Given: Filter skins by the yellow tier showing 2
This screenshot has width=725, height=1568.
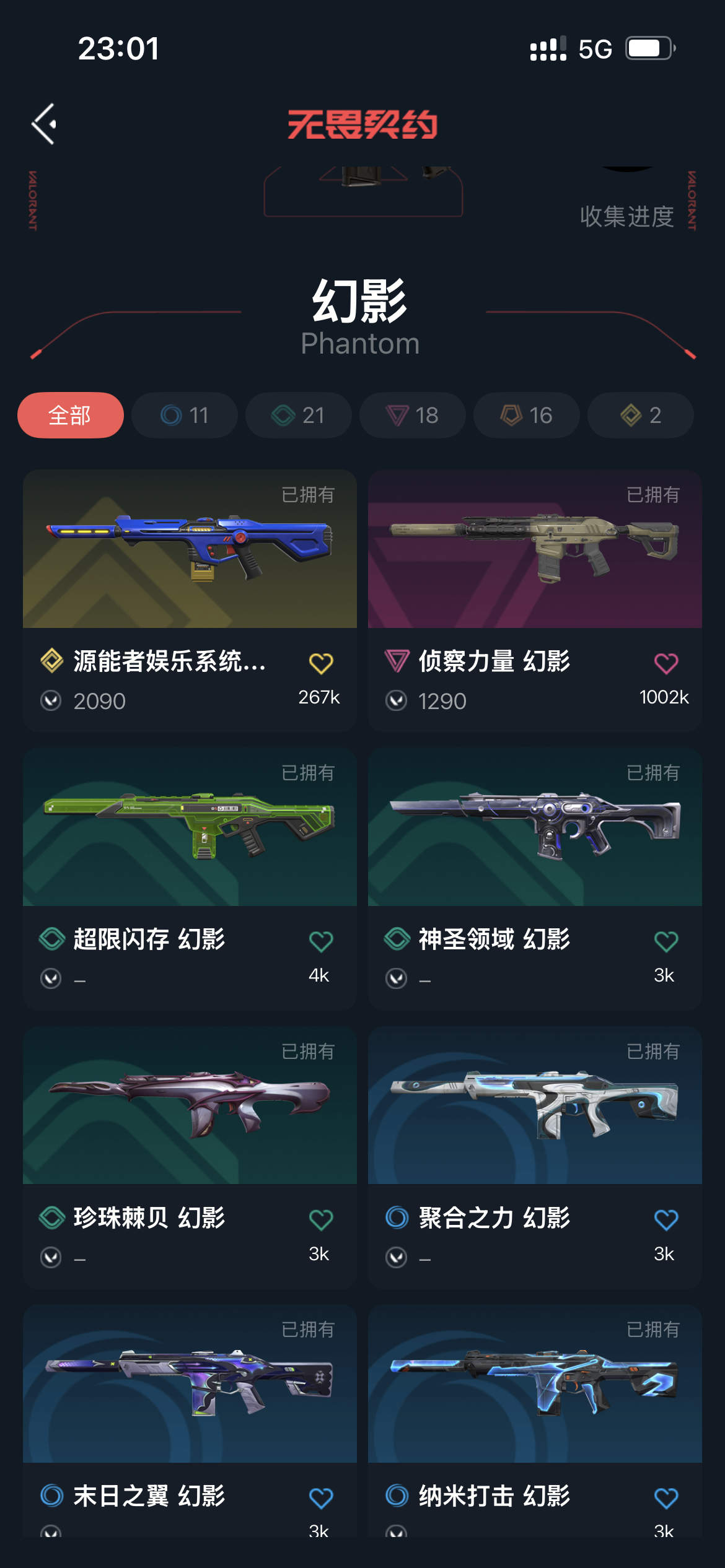Looking at the screenshot, I should 641,415.
